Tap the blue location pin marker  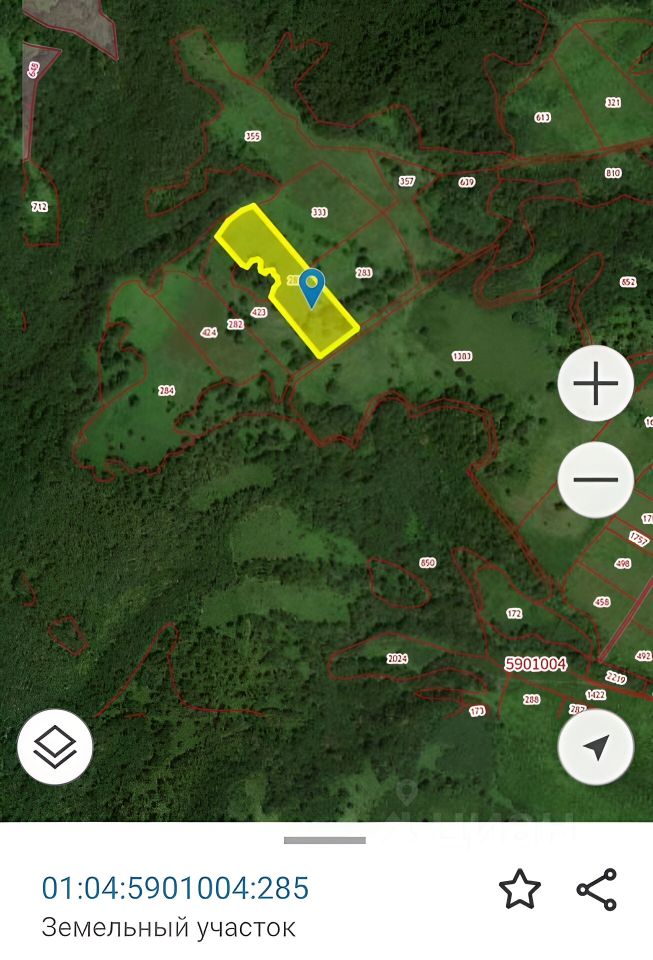point(313,286)
